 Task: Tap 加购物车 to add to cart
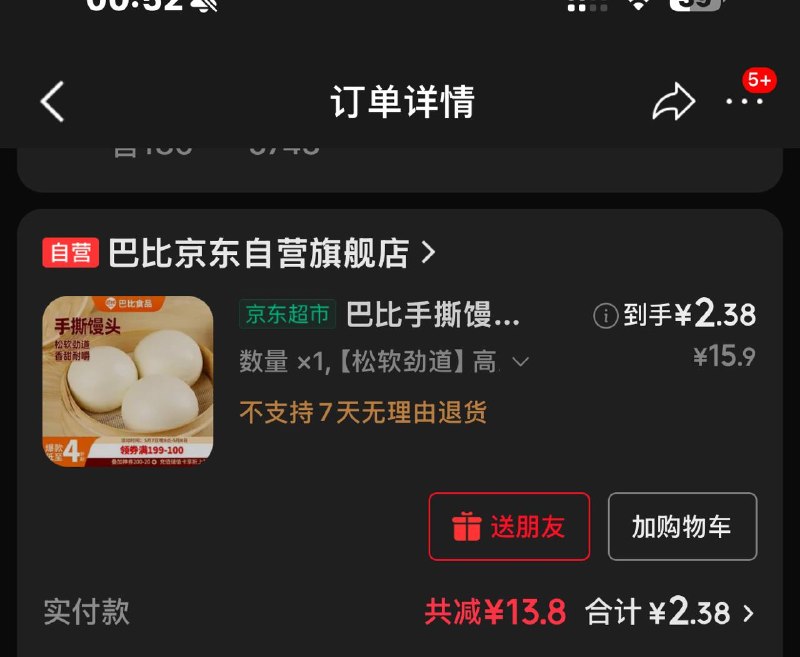(682, 526)
